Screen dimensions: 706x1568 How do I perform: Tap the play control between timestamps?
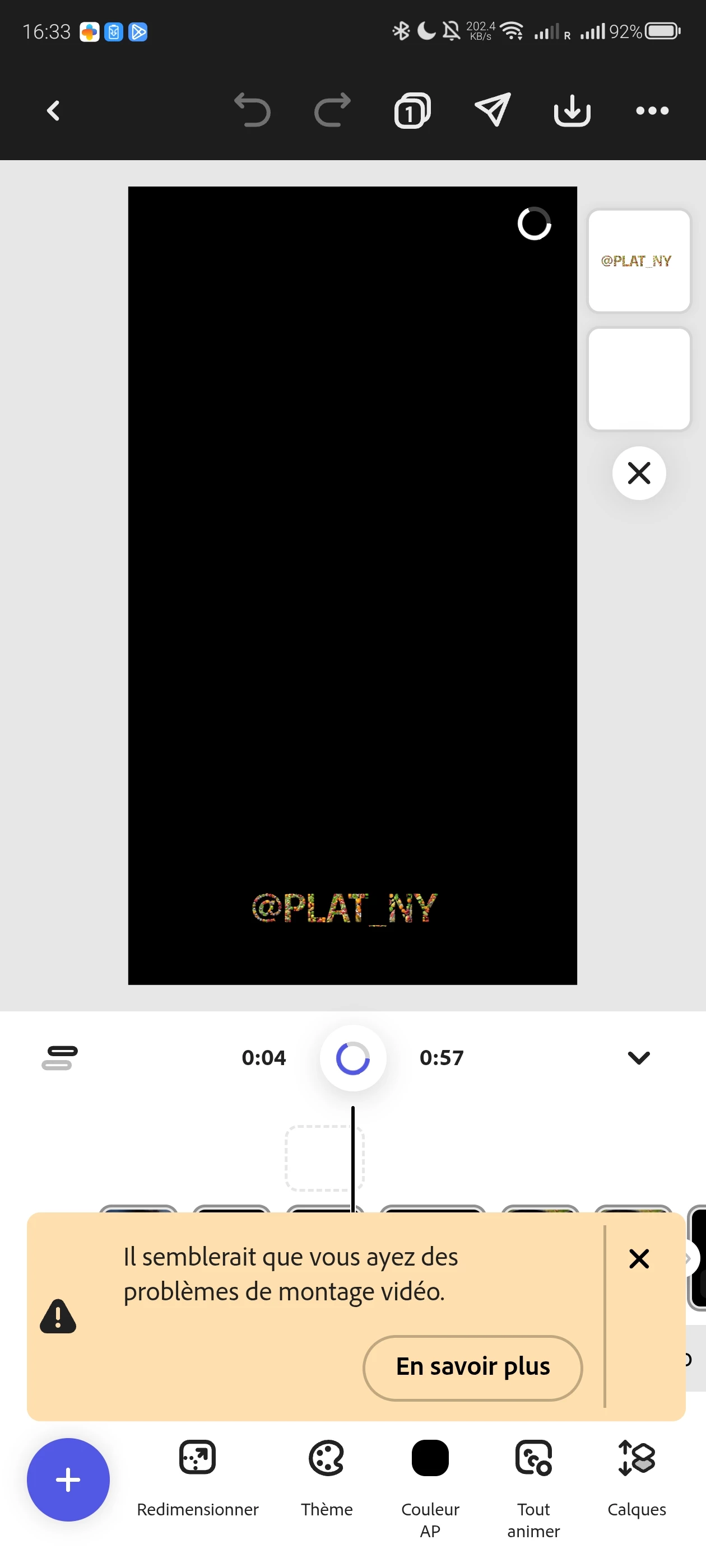pos(352,1058)
